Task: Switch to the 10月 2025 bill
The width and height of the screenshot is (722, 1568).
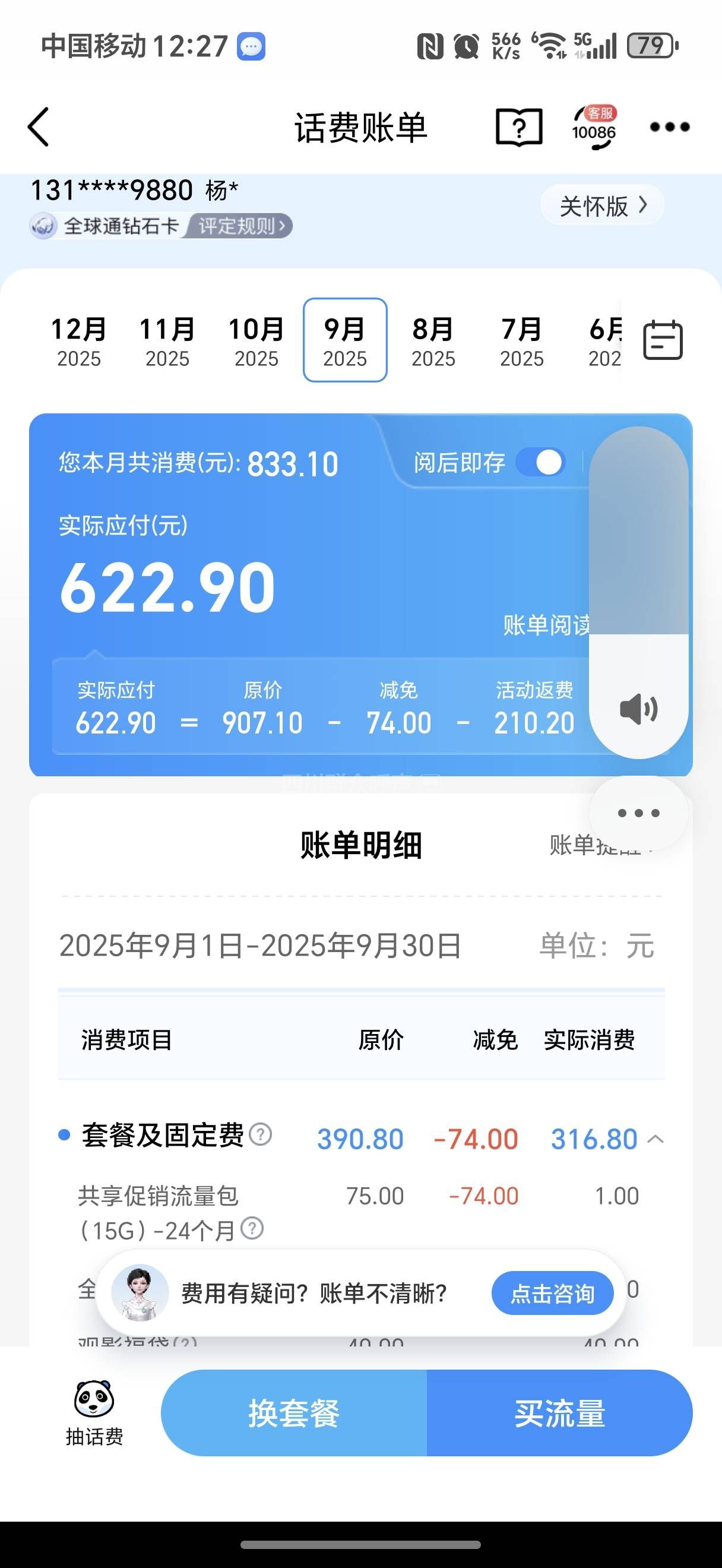Action: (x=256, y=341)
